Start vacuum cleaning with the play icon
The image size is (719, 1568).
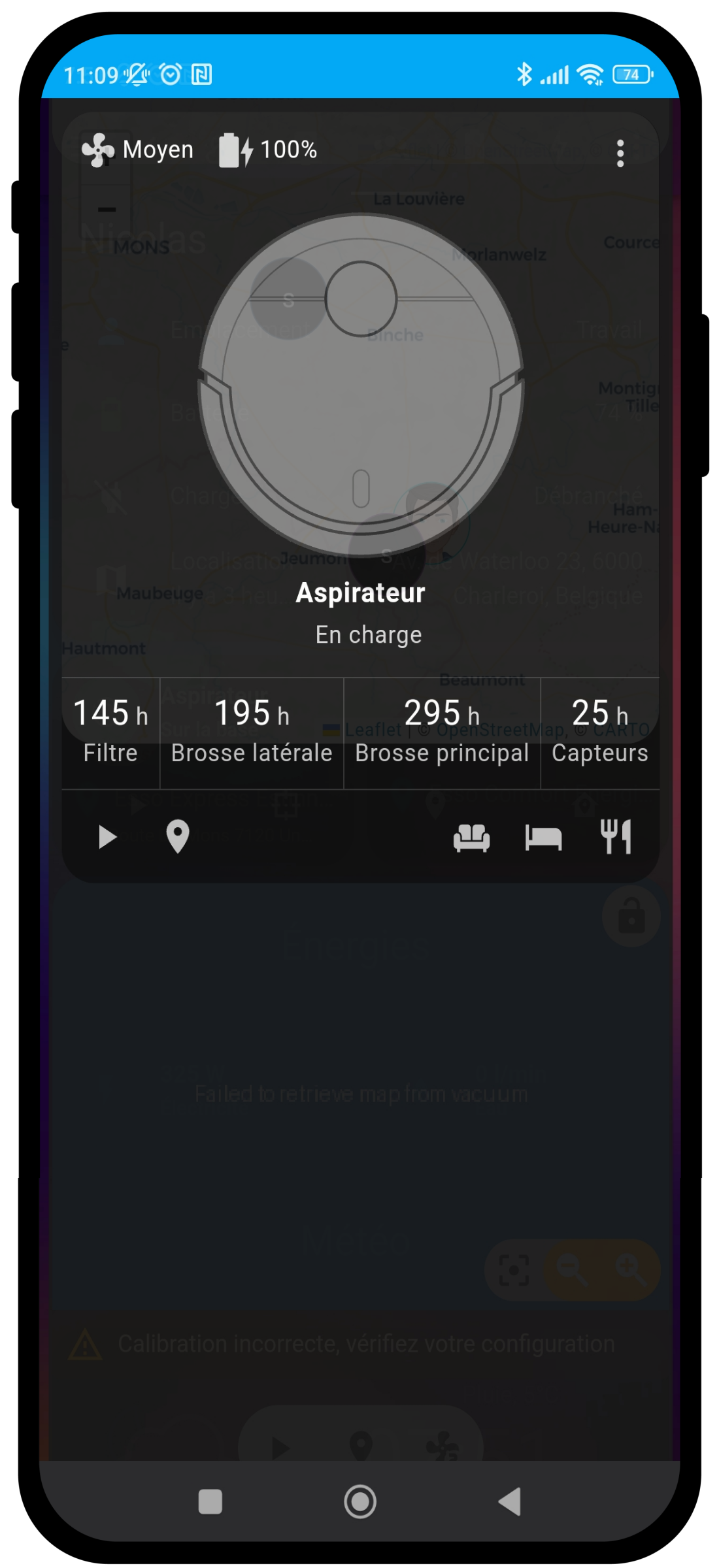[107, 837]
